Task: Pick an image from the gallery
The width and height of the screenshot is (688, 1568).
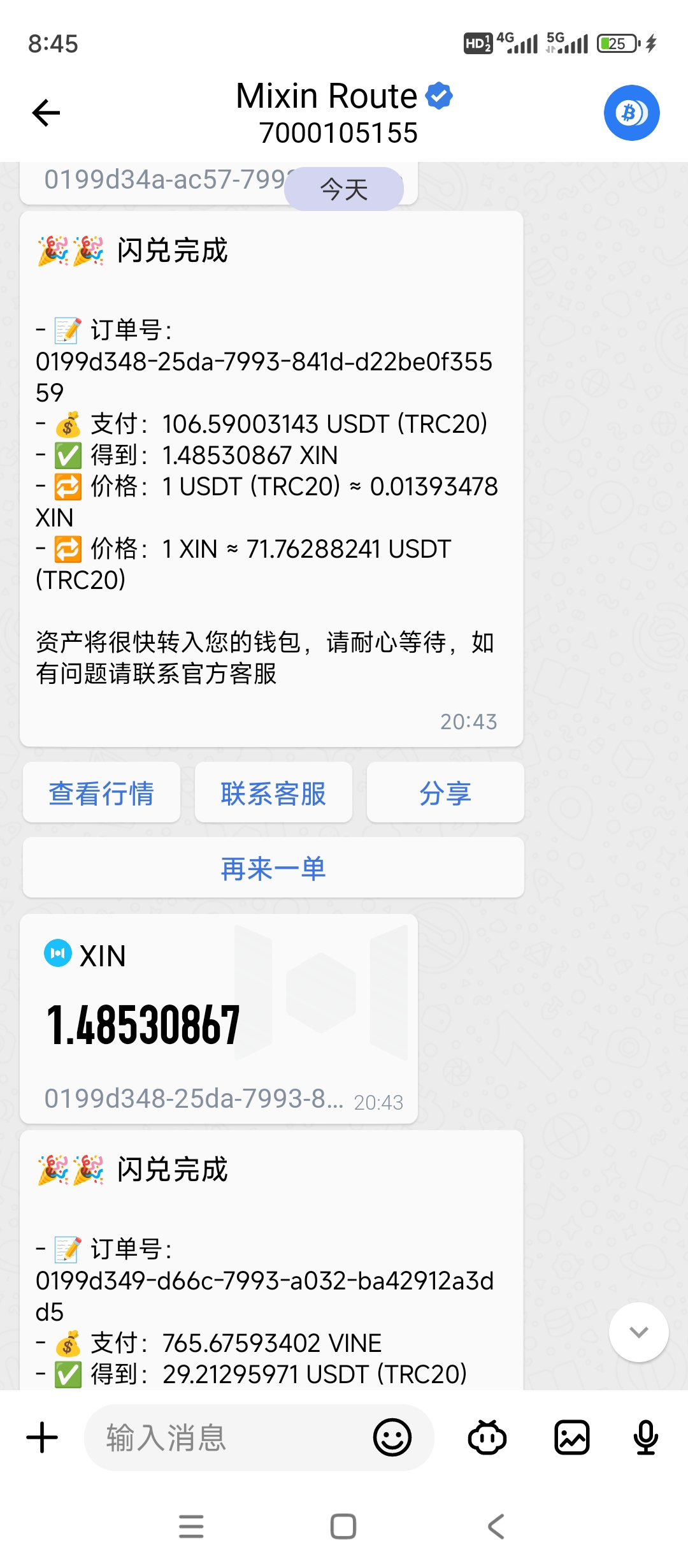Action: pos(571,1438)
